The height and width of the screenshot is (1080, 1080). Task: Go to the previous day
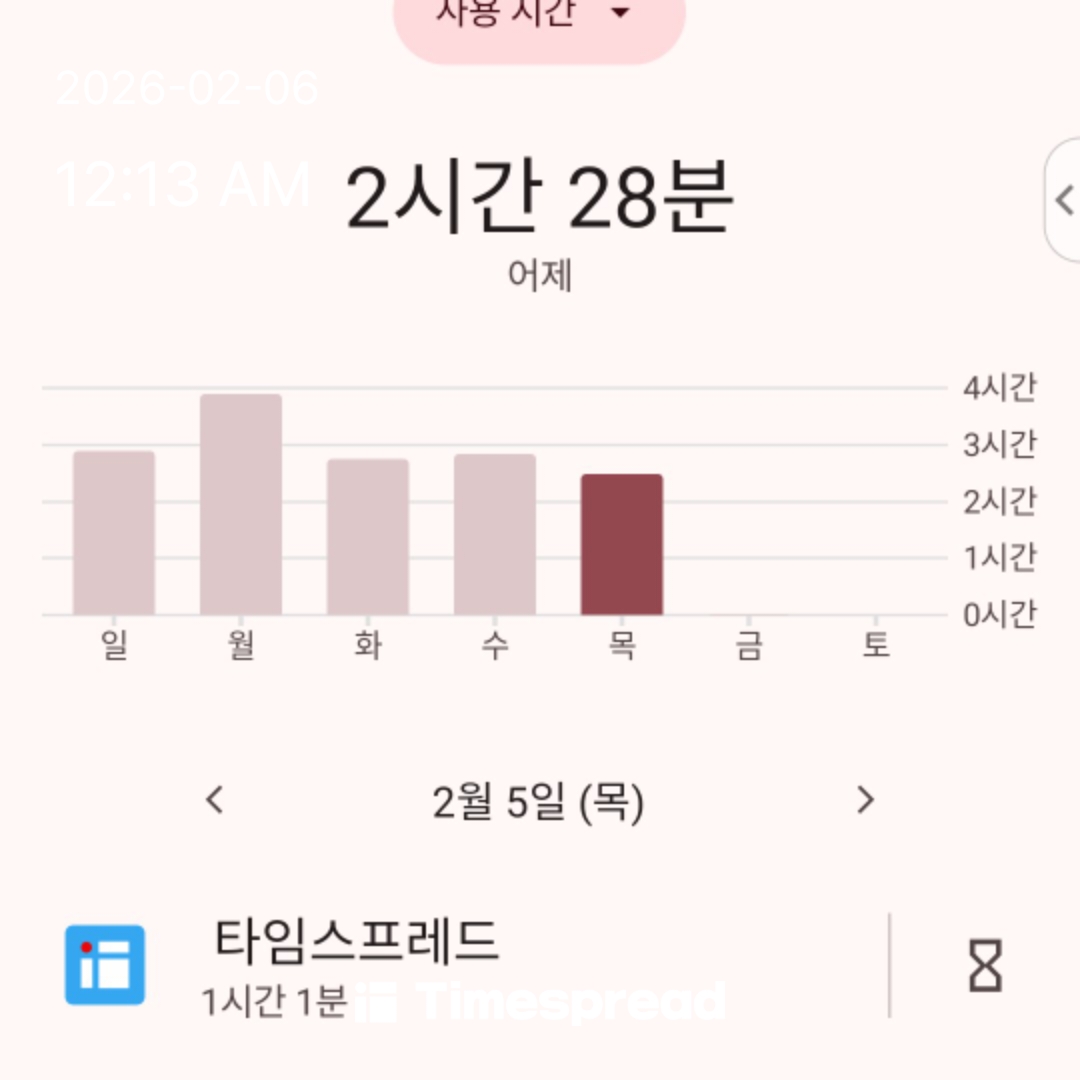click(215, 800)
